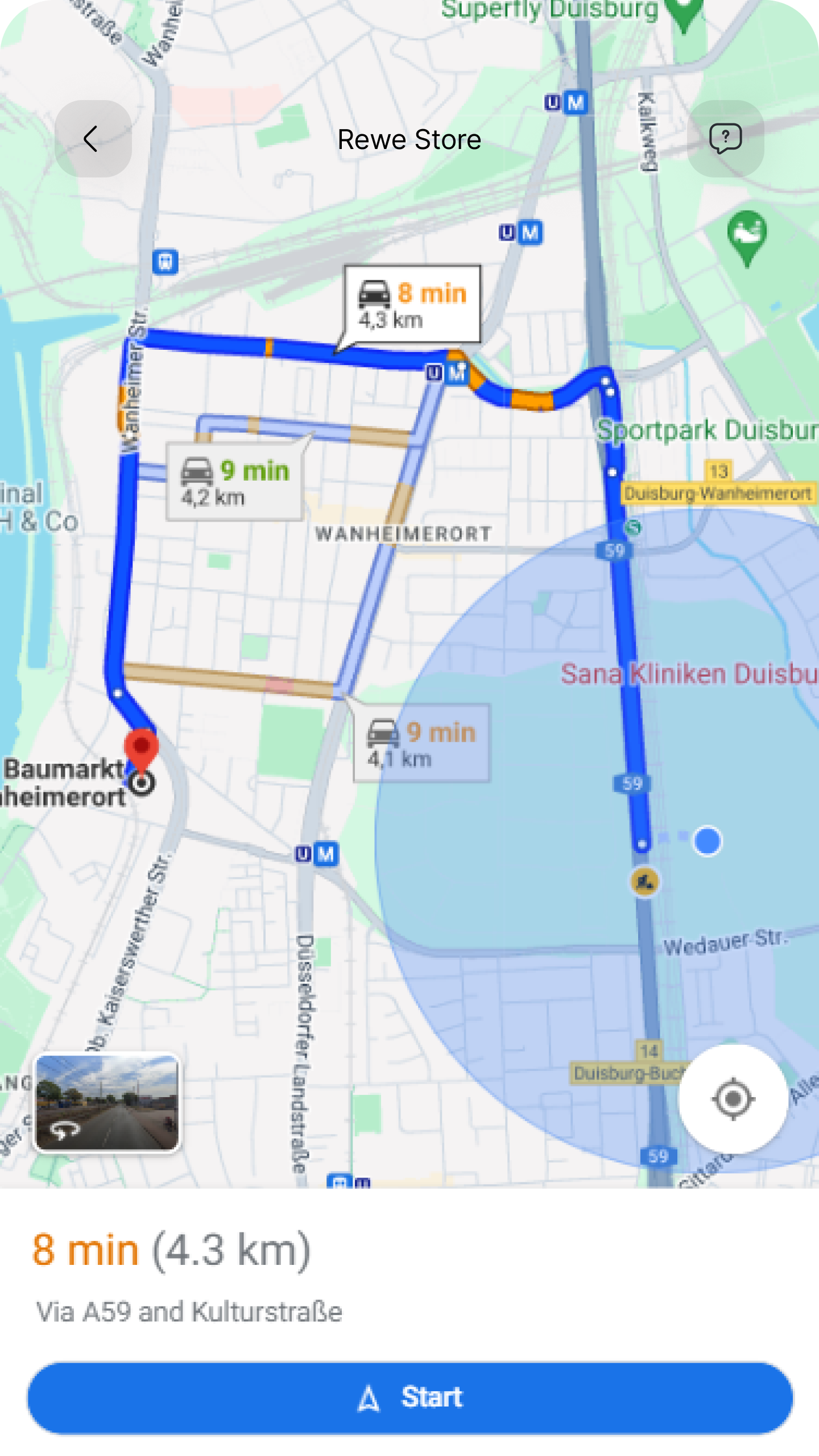The width and height of the screenshot is (819, 1456).
Task: Select the 9 min 4,2 km route
Action: pyautogui.click(x=234, y=482)
